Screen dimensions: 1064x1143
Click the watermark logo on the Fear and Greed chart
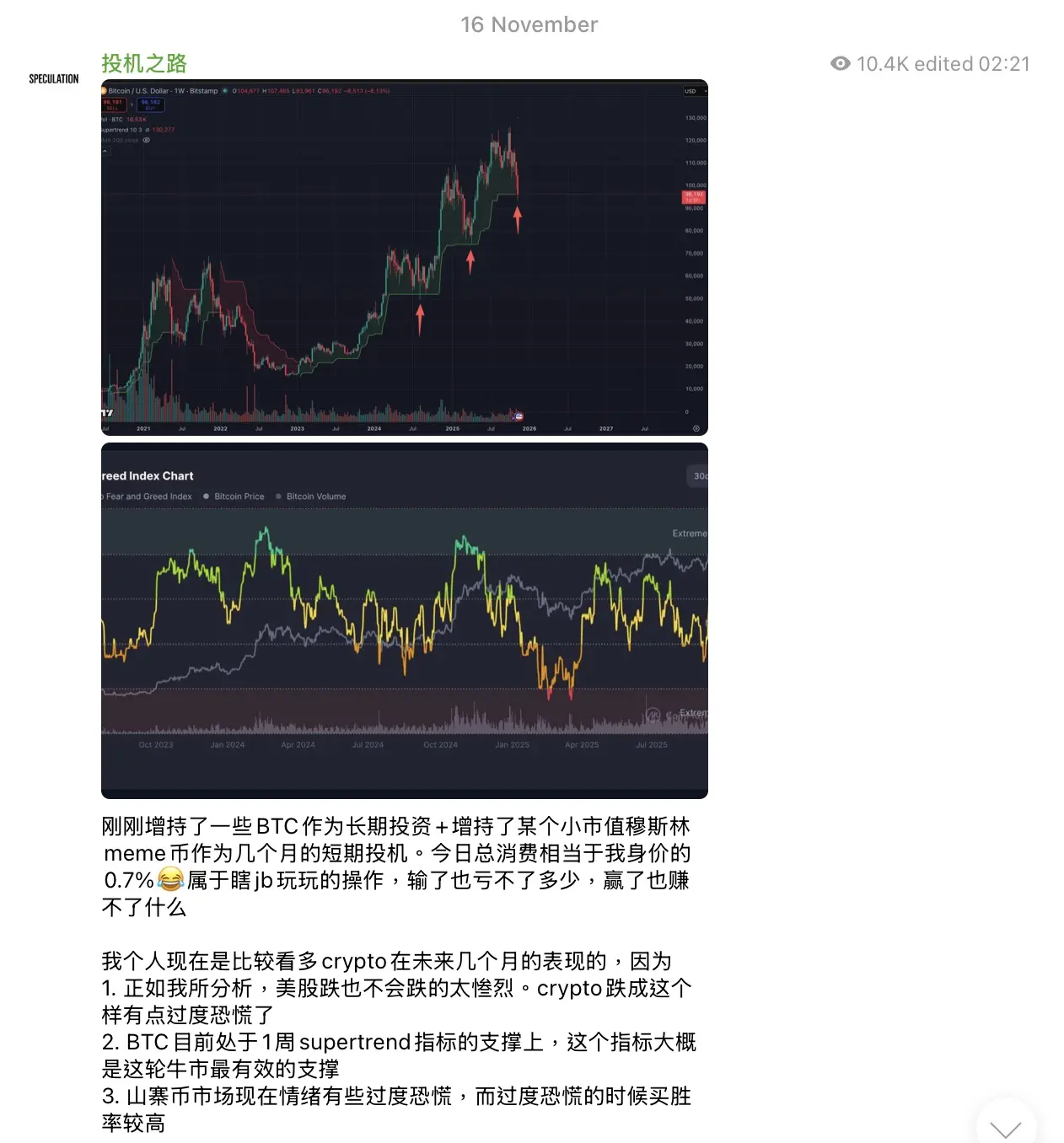tap(653, 712)
